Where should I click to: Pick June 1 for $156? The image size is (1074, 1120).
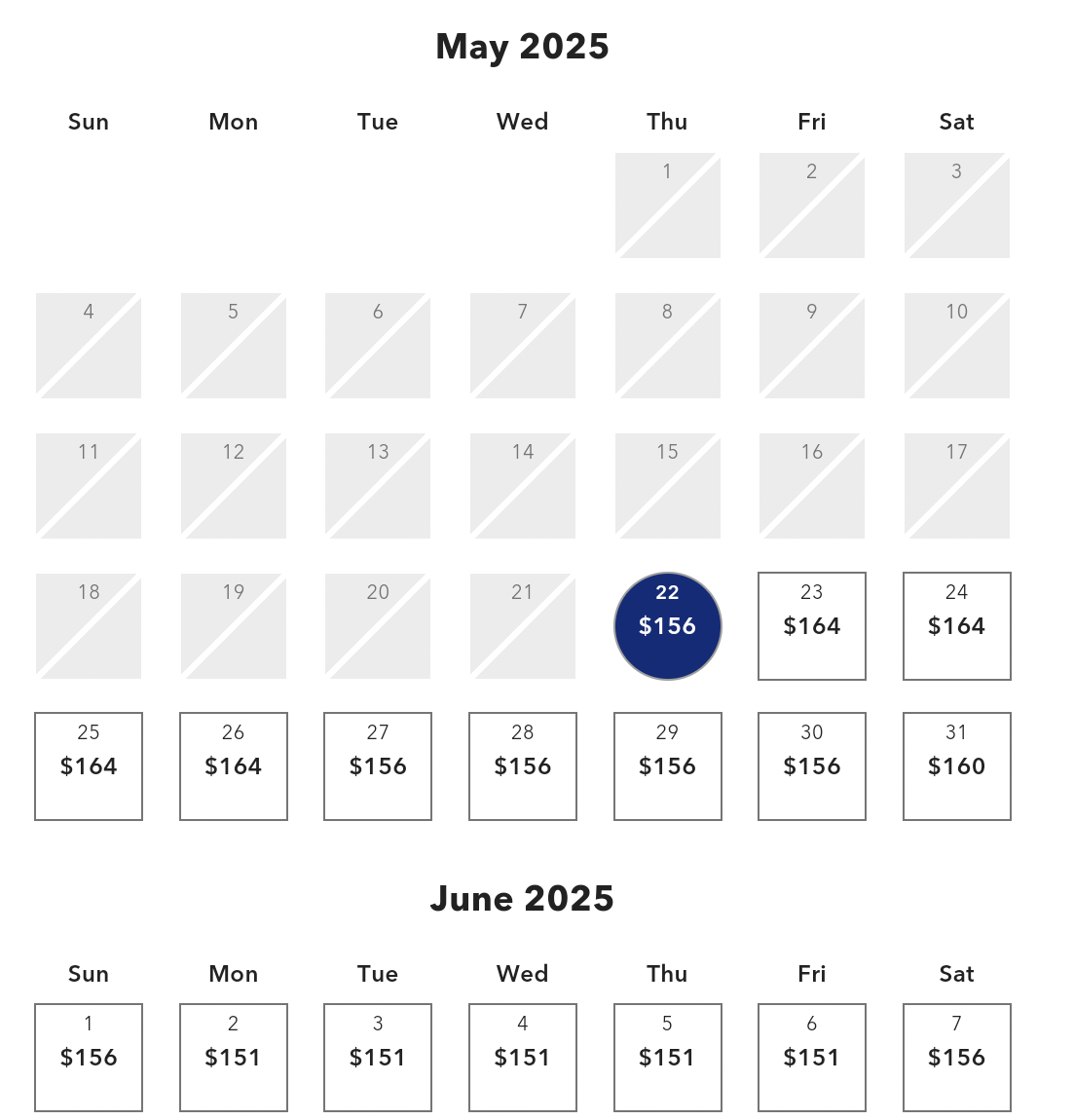(89, 1057)
